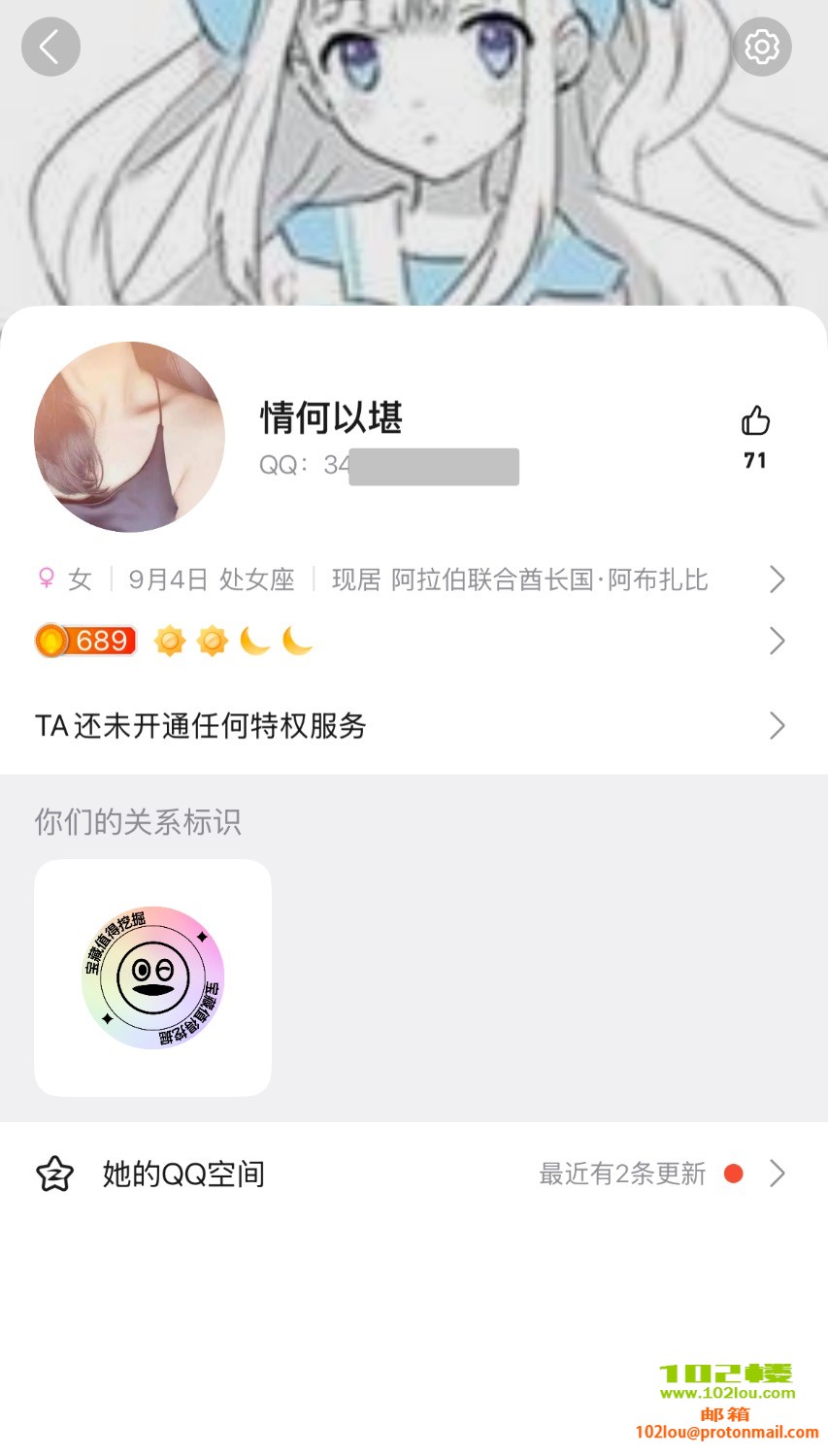Screen dimensions: 828x1456
Task: Open the 宝藏值得挖掘 relationship badge card
Action: pos(152,977)
